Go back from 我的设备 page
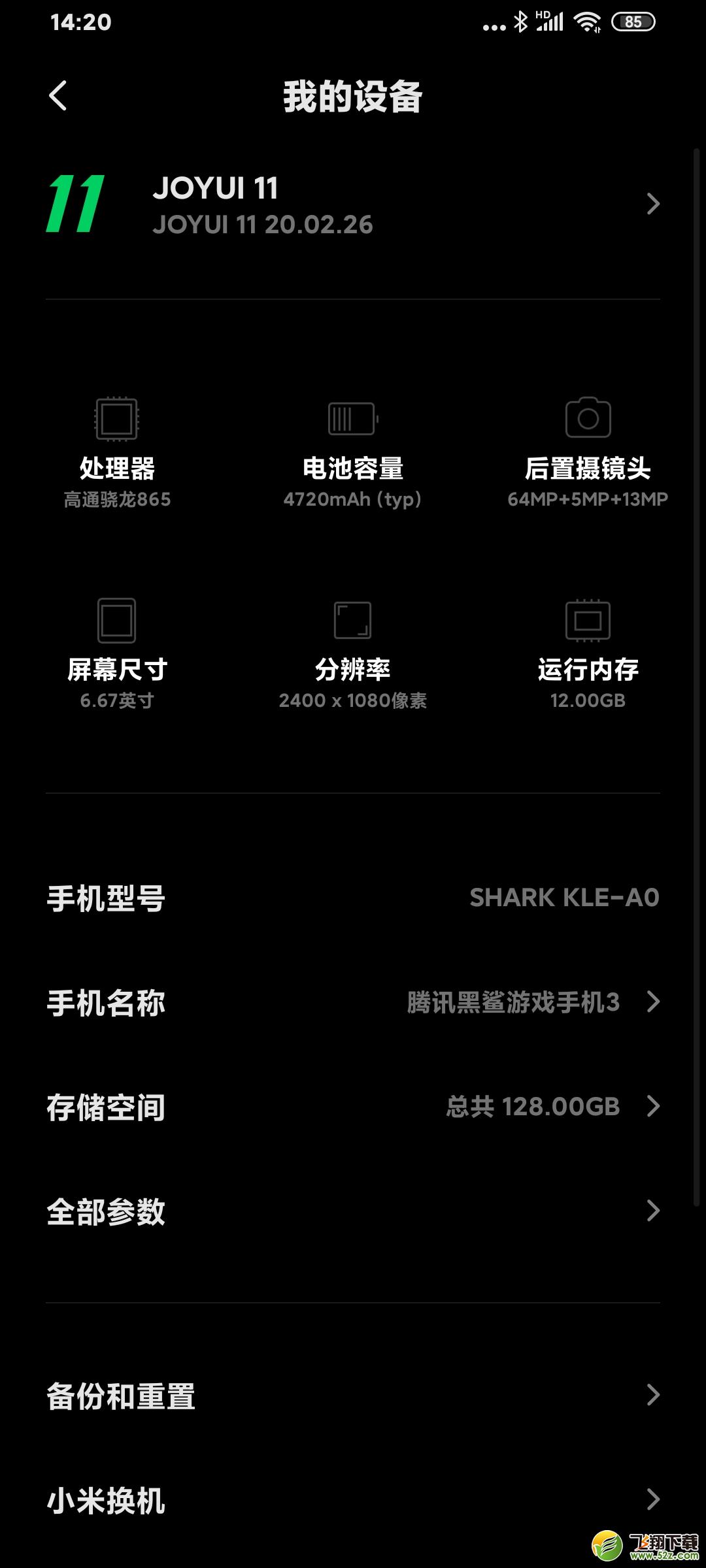Image resolution: width=706 pixels, height=1568 pixels. 58,96
